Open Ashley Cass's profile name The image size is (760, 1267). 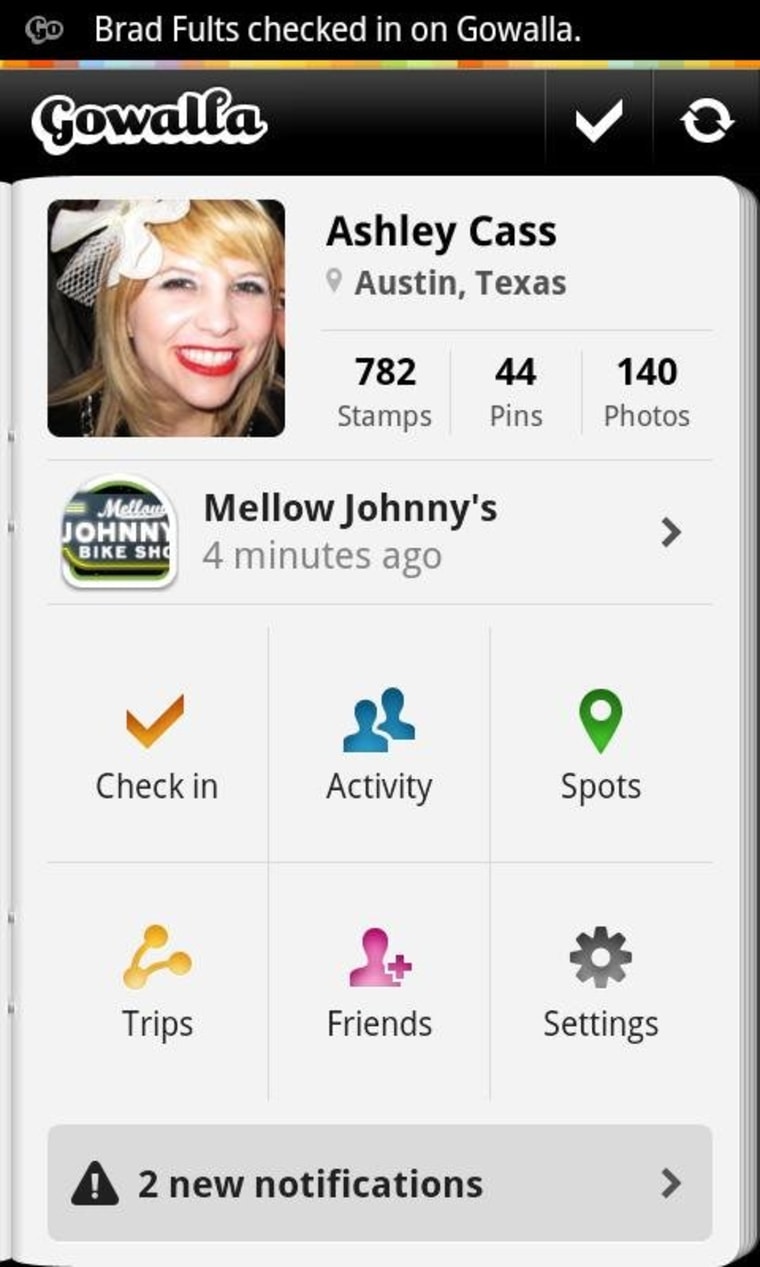click(442, 230)
